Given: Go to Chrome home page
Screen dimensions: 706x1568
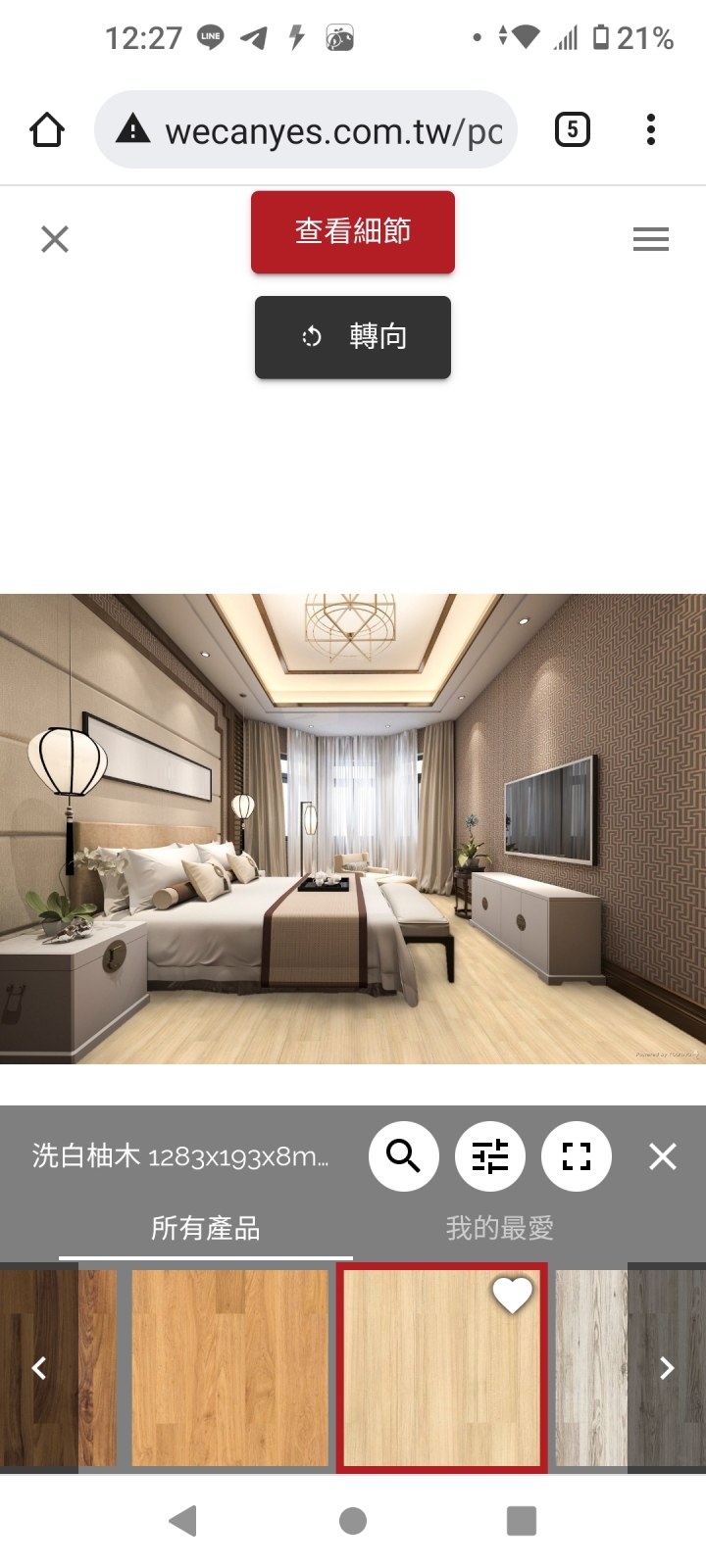Looking at the screenshot, I should [x=47, y=129].
